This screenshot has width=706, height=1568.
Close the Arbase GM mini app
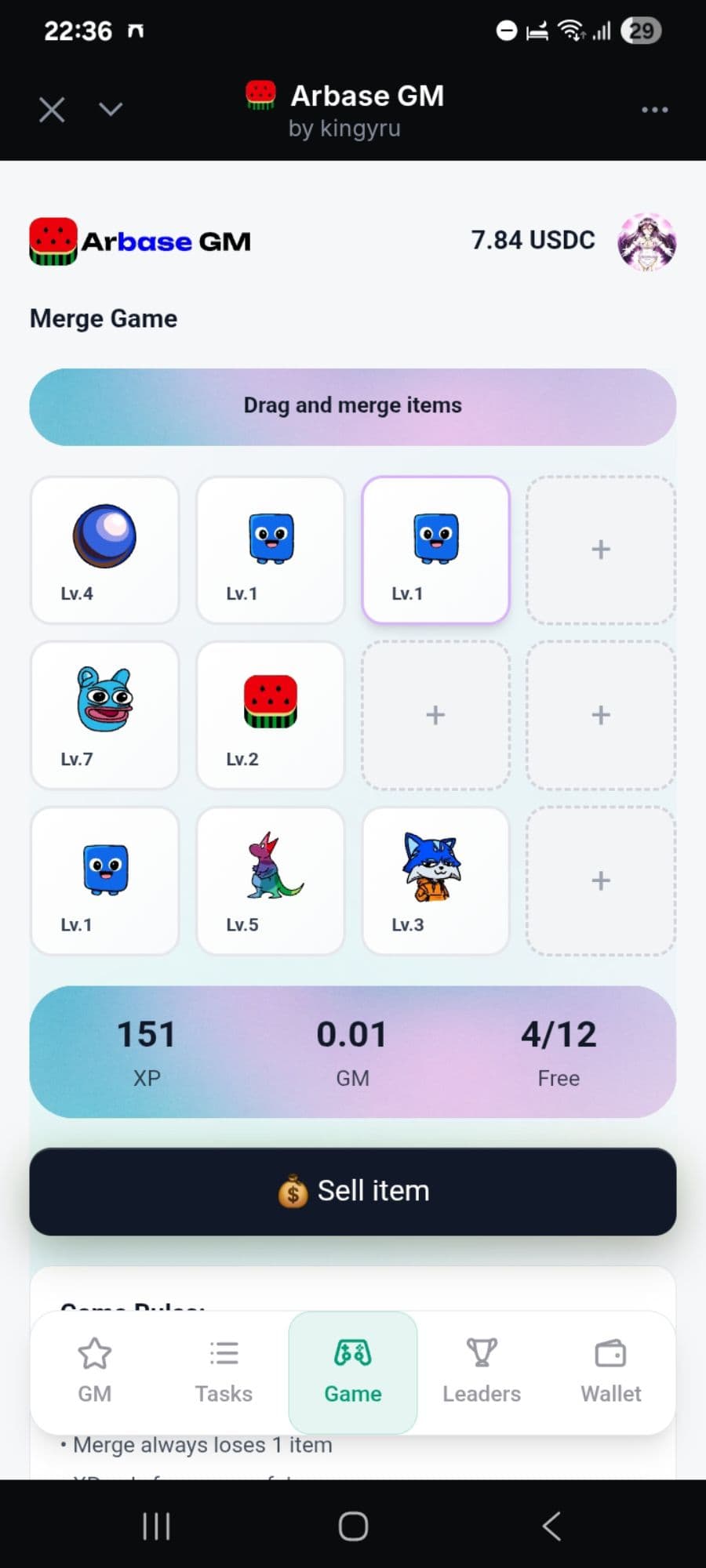point(52,110)
